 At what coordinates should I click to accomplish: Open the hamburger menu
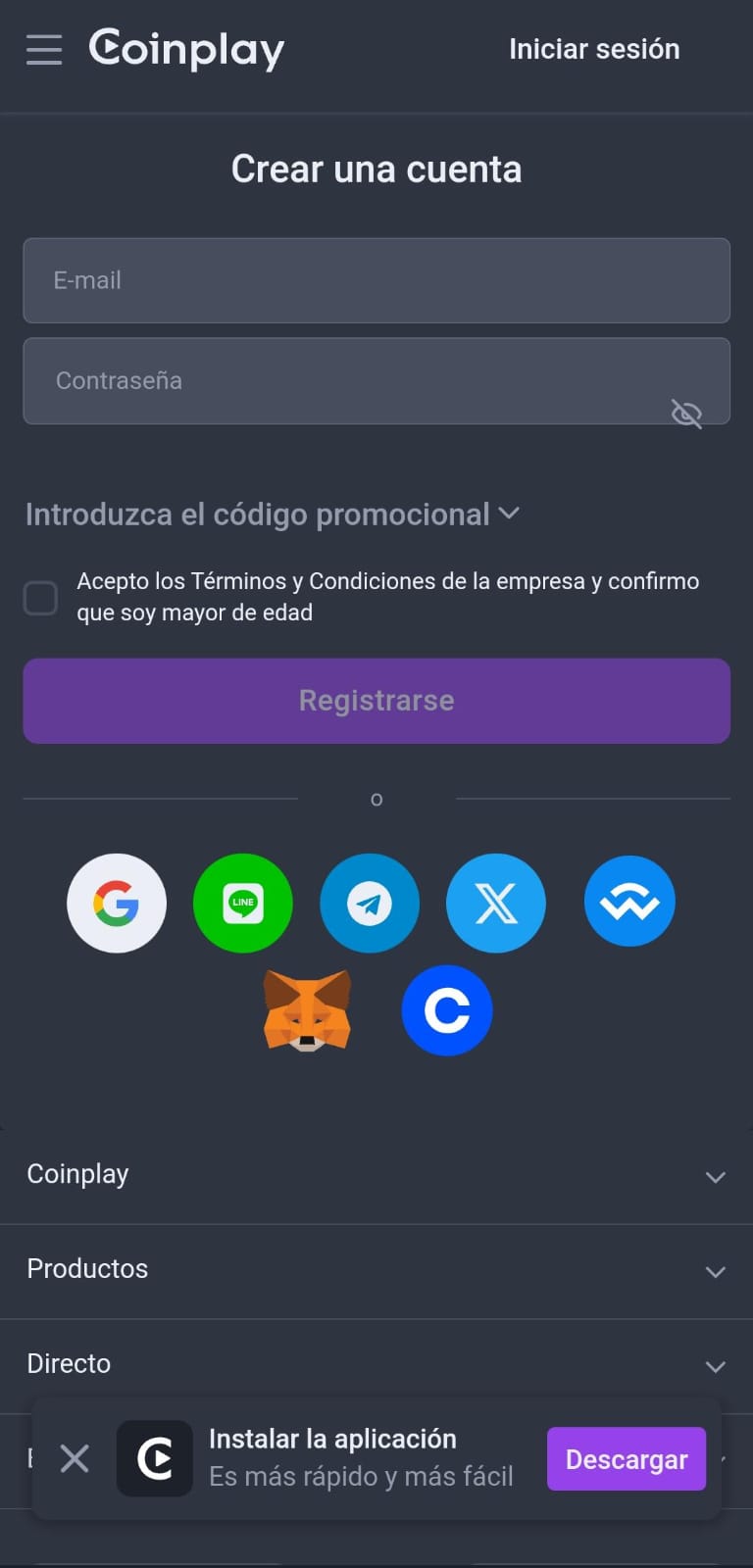click(x=44, y=49)
